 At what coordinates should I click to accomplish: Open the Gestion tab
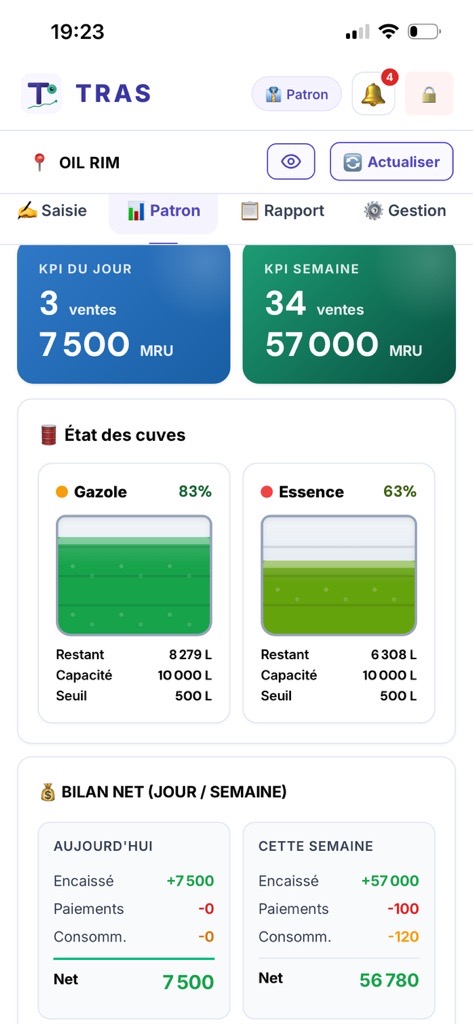[x=405, y=211]
